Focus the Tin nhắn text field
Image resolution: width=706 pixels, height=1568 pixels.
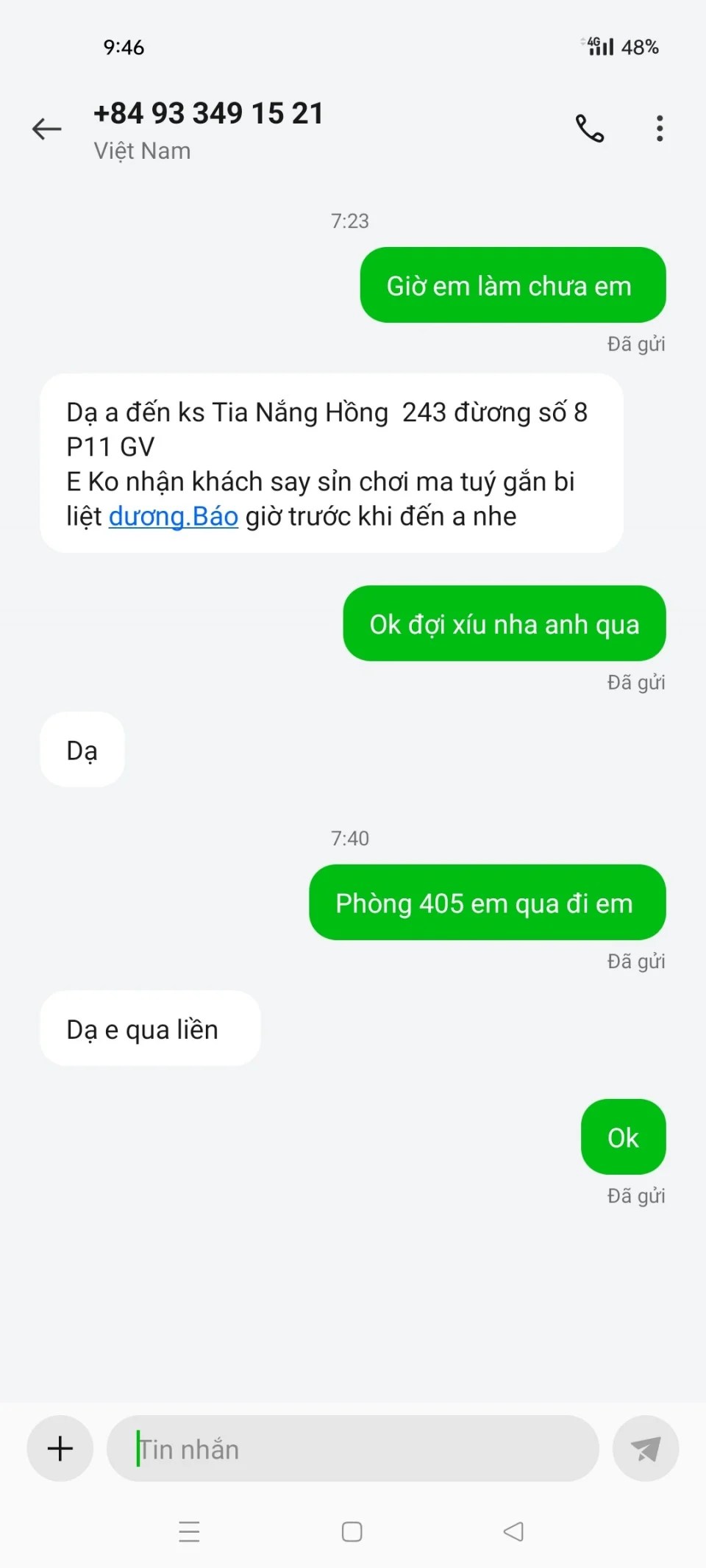[x=353, y=1448]
